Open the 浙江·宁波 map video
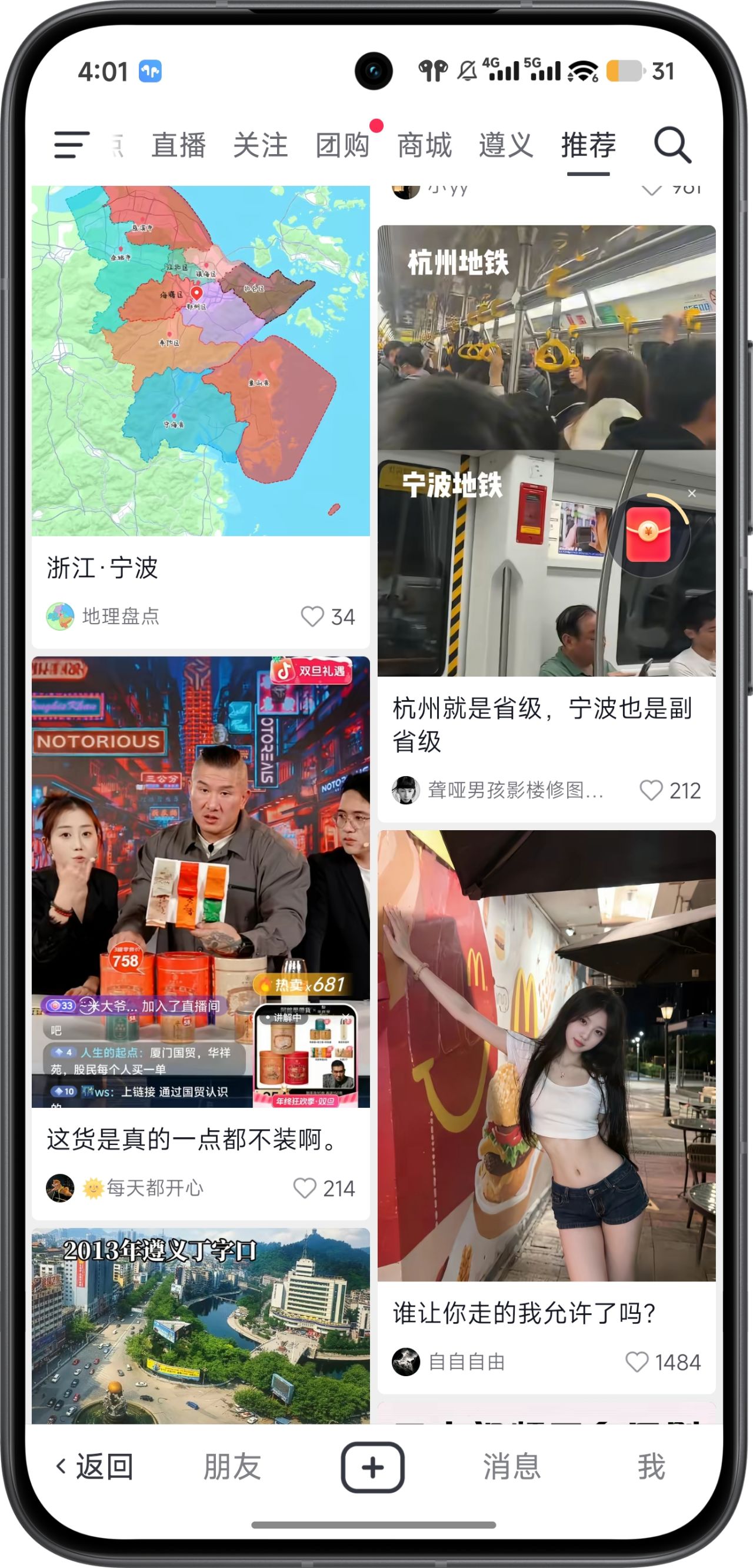The image size is (753, 1568). [x=200, y=360]
